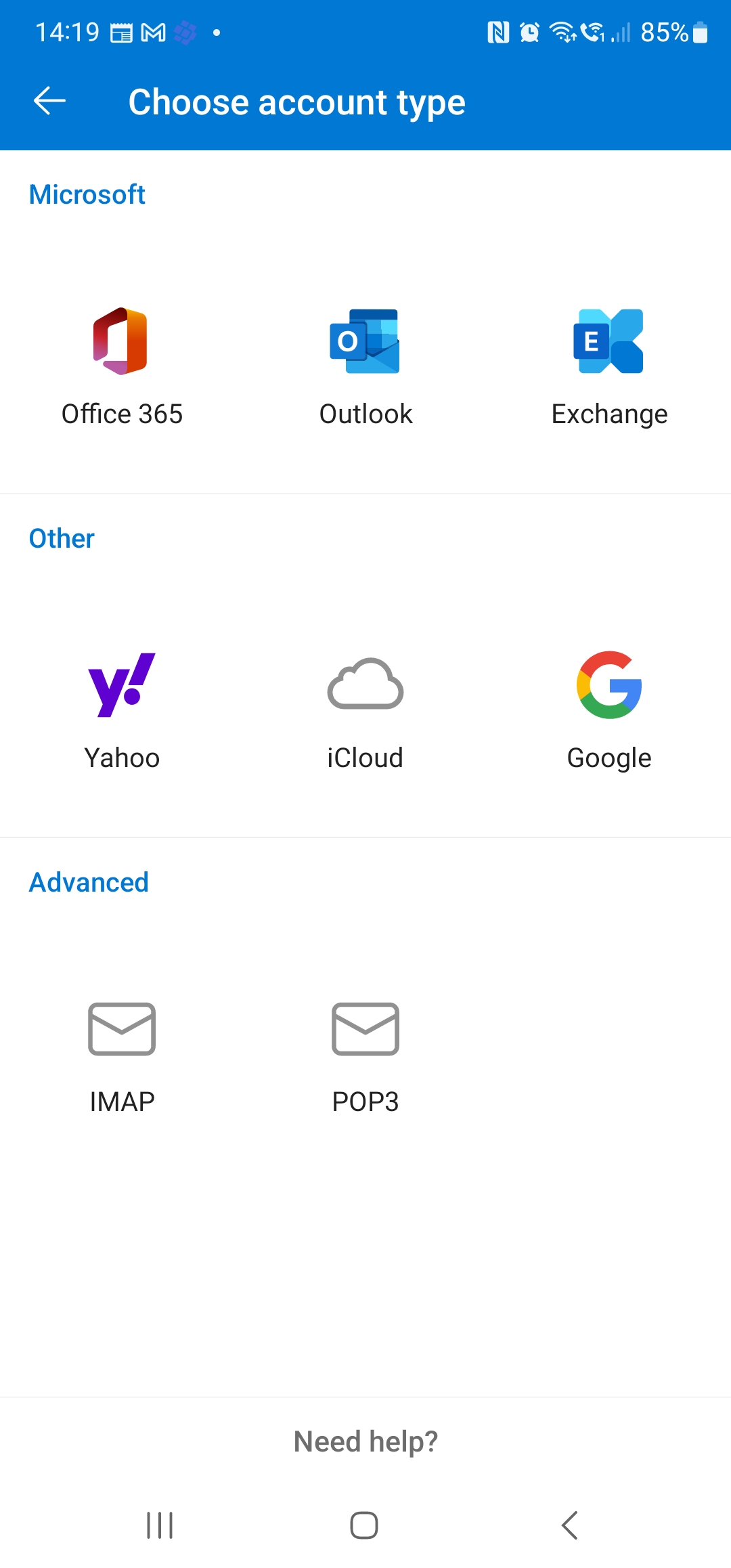
Task: Open recent apps from the navigation bar
Action: pos(160,1525)
